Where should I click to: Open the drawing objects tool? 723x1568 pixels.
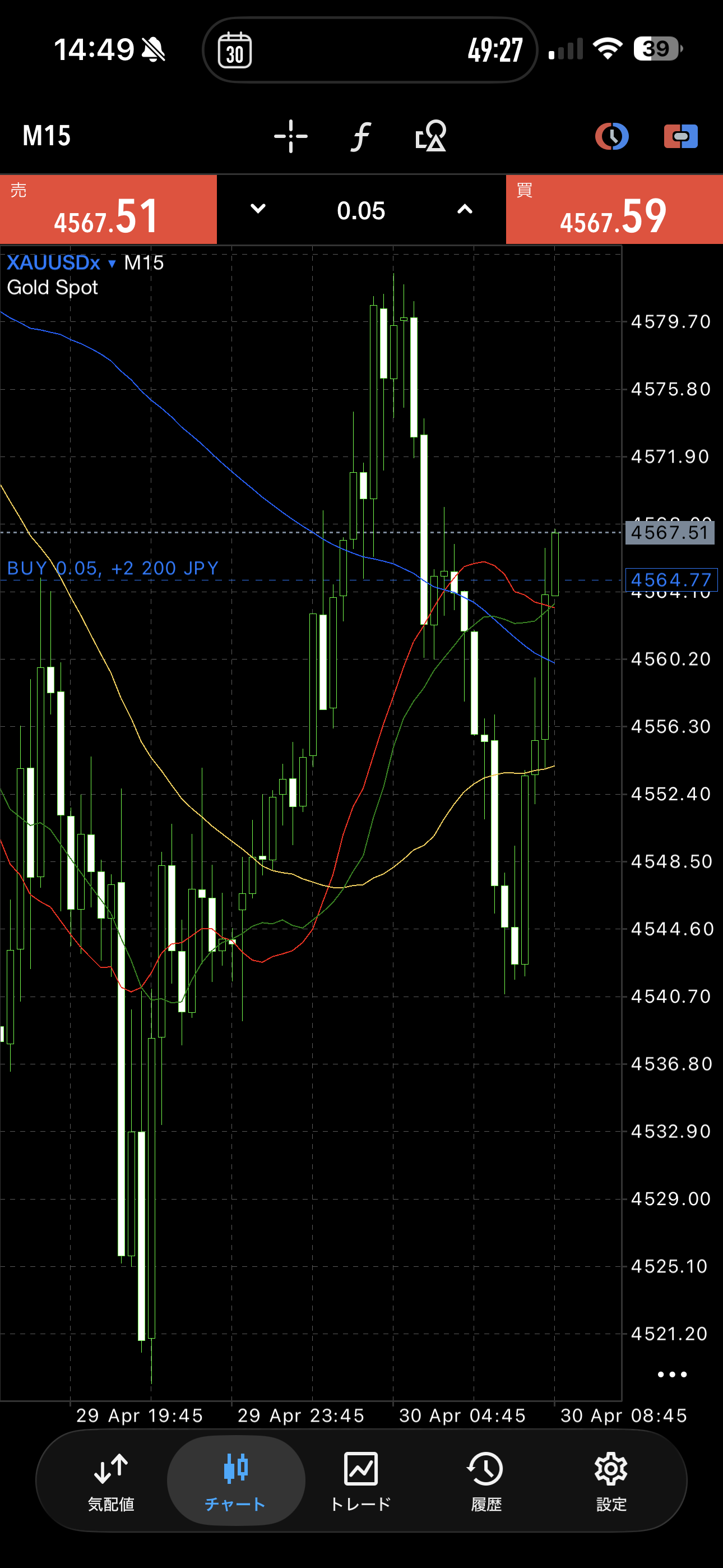pos(431,136)
